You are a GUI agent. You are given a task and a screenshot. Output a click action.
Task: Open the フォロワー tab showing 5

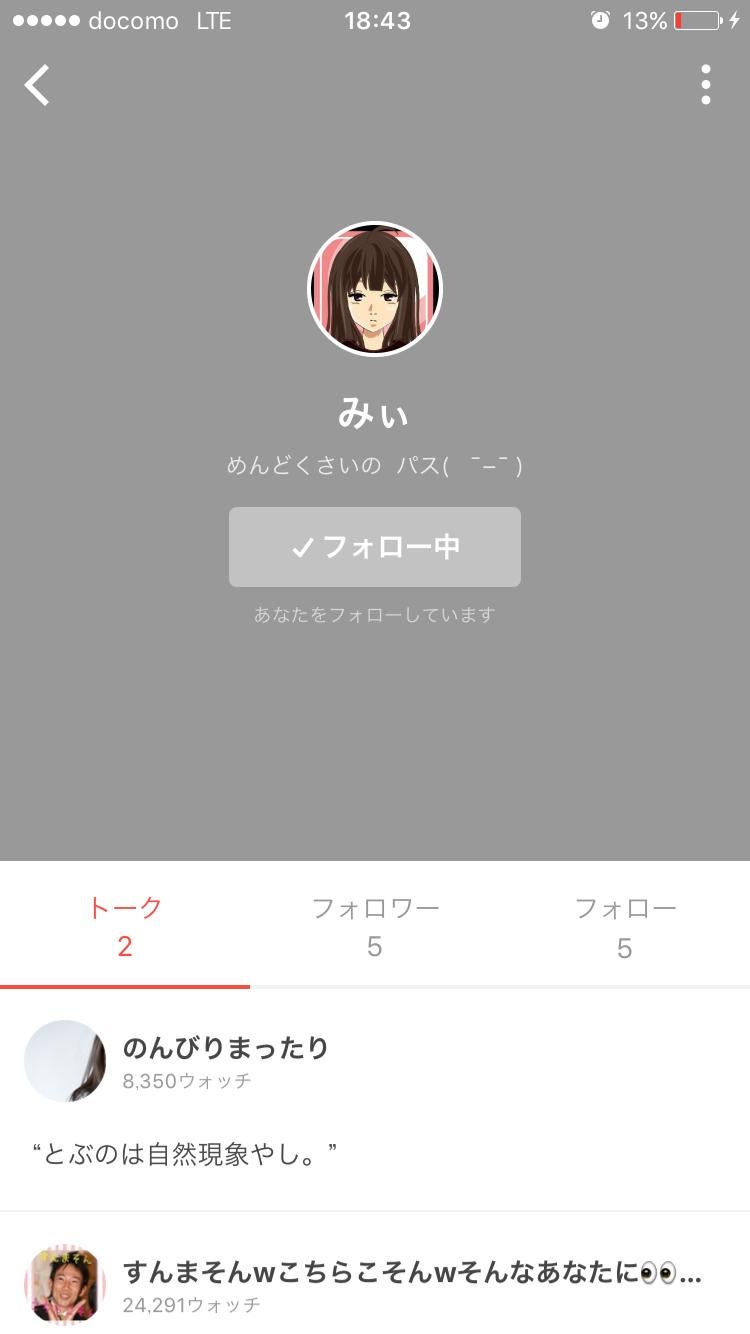374,925
